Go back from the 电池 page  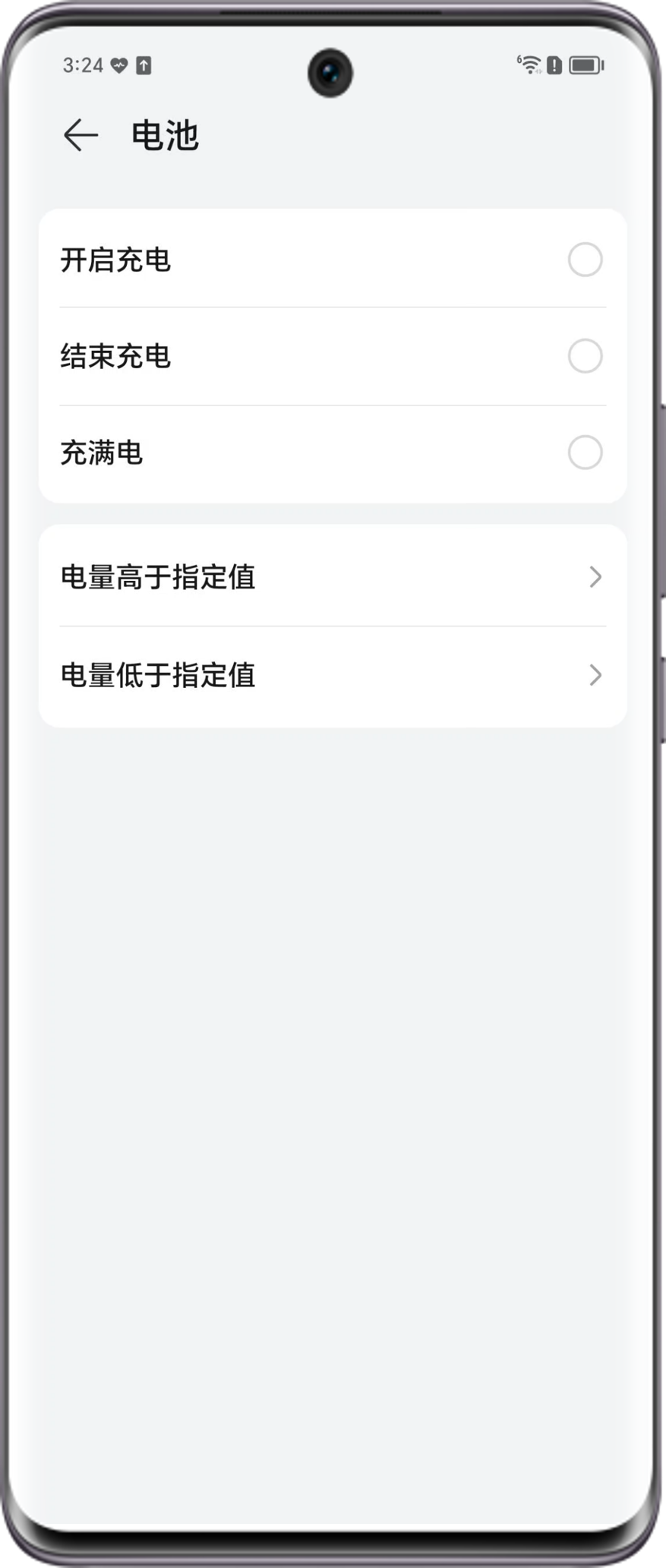80,135
